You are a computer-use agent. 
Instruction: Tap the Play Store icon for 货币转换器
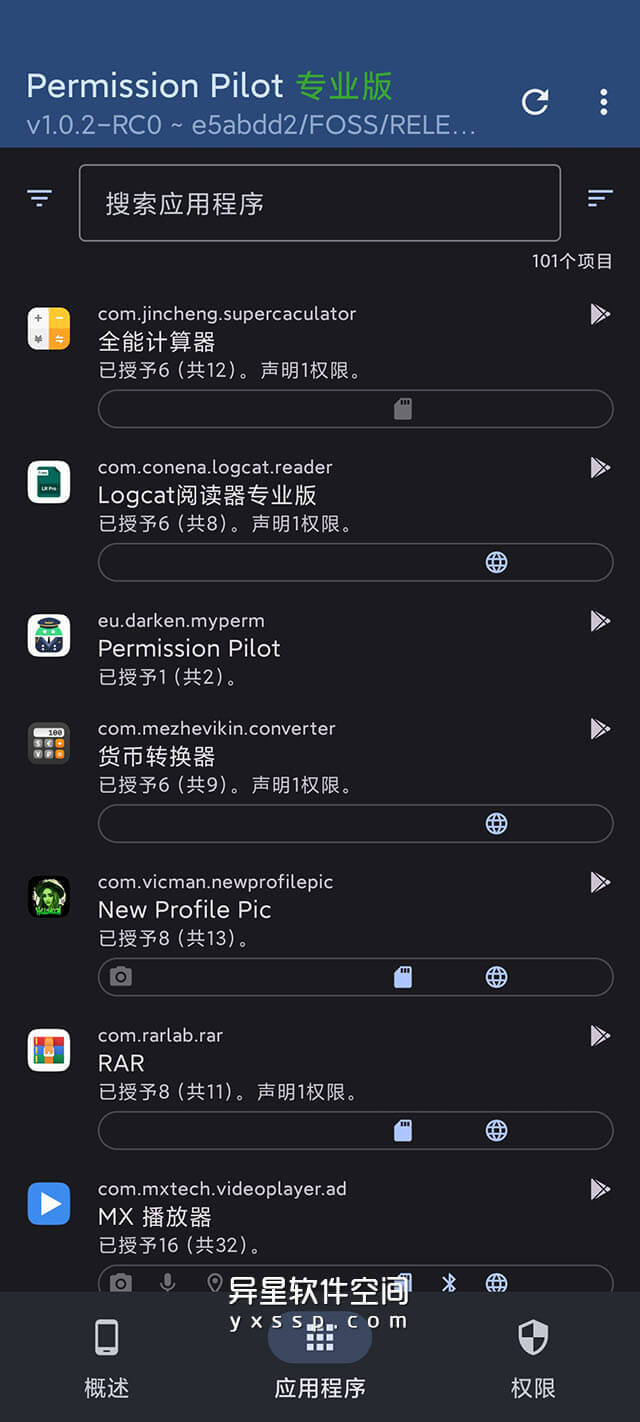tap(600, 728)
